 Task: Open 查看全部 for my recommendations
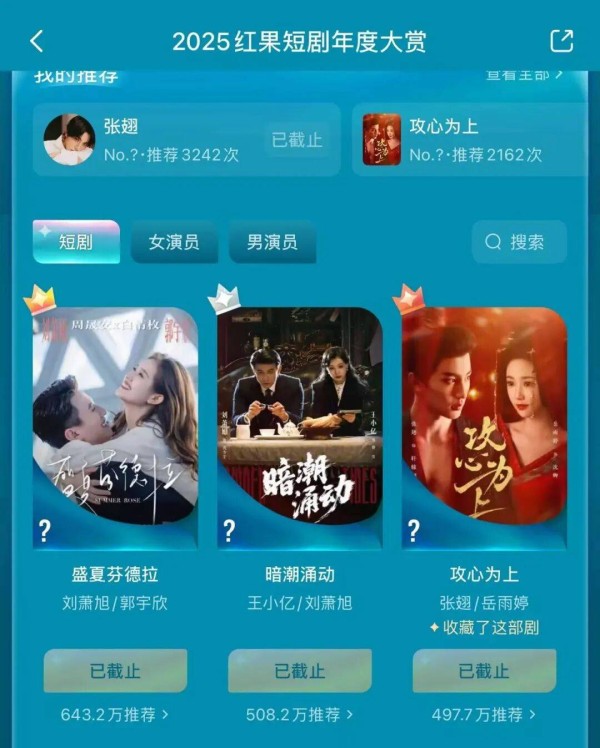click(524, 74)
